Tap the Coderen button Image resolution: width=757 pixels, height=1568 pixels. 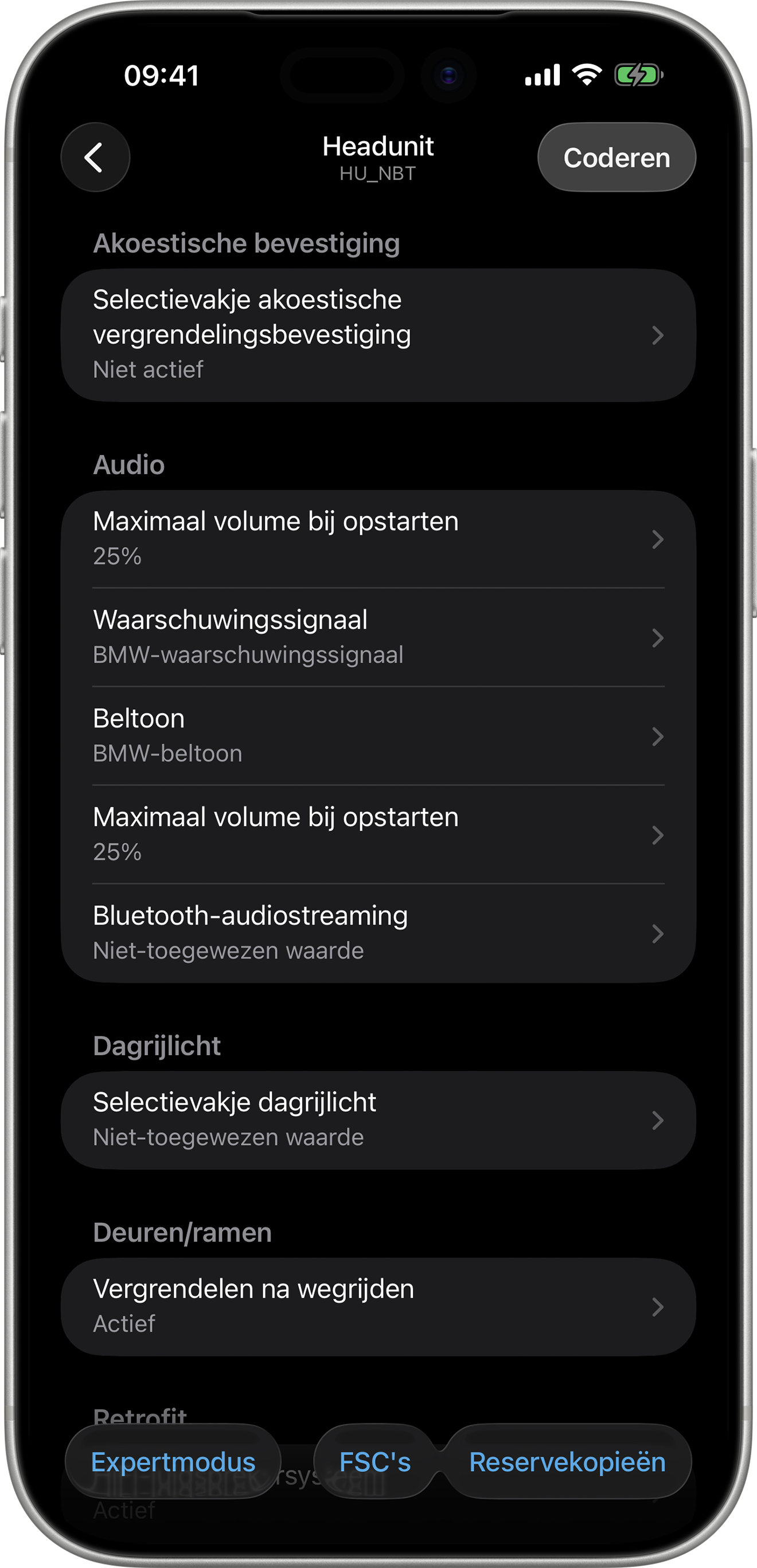coord(616,157)
